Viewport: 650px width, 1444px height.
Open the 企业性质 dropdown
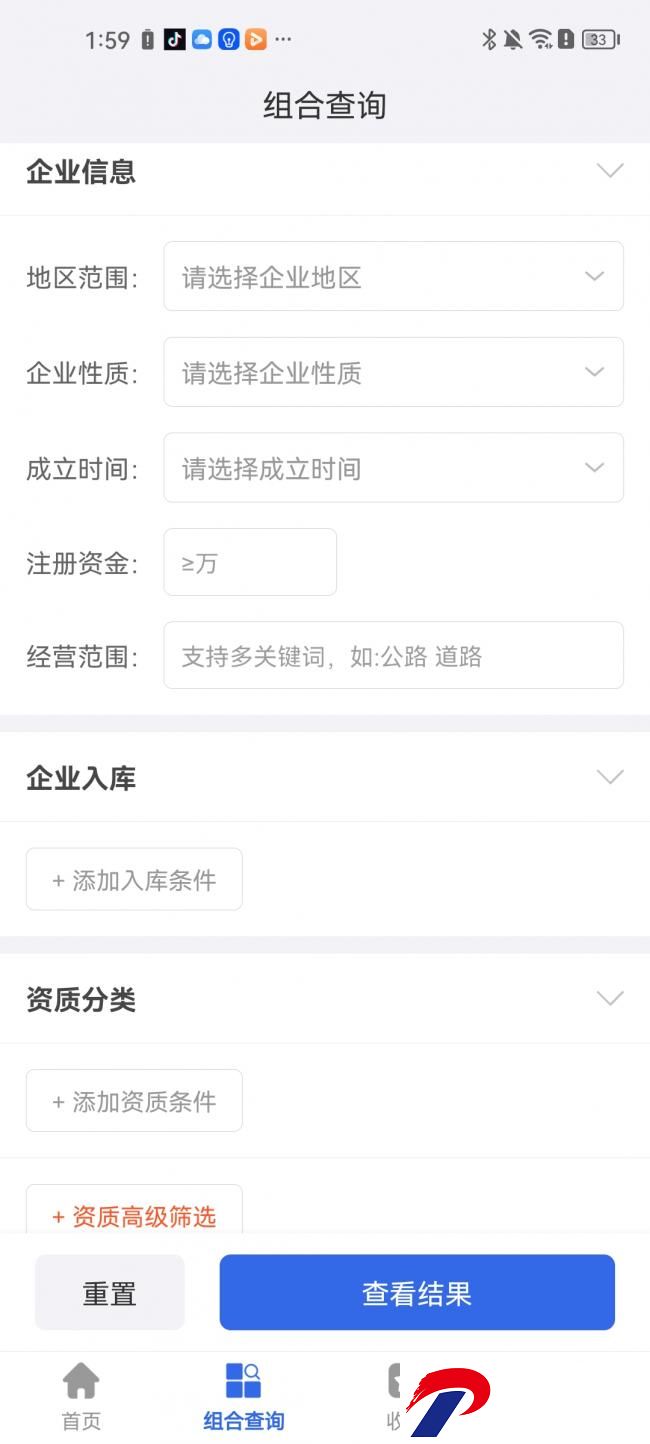(394, 372)
